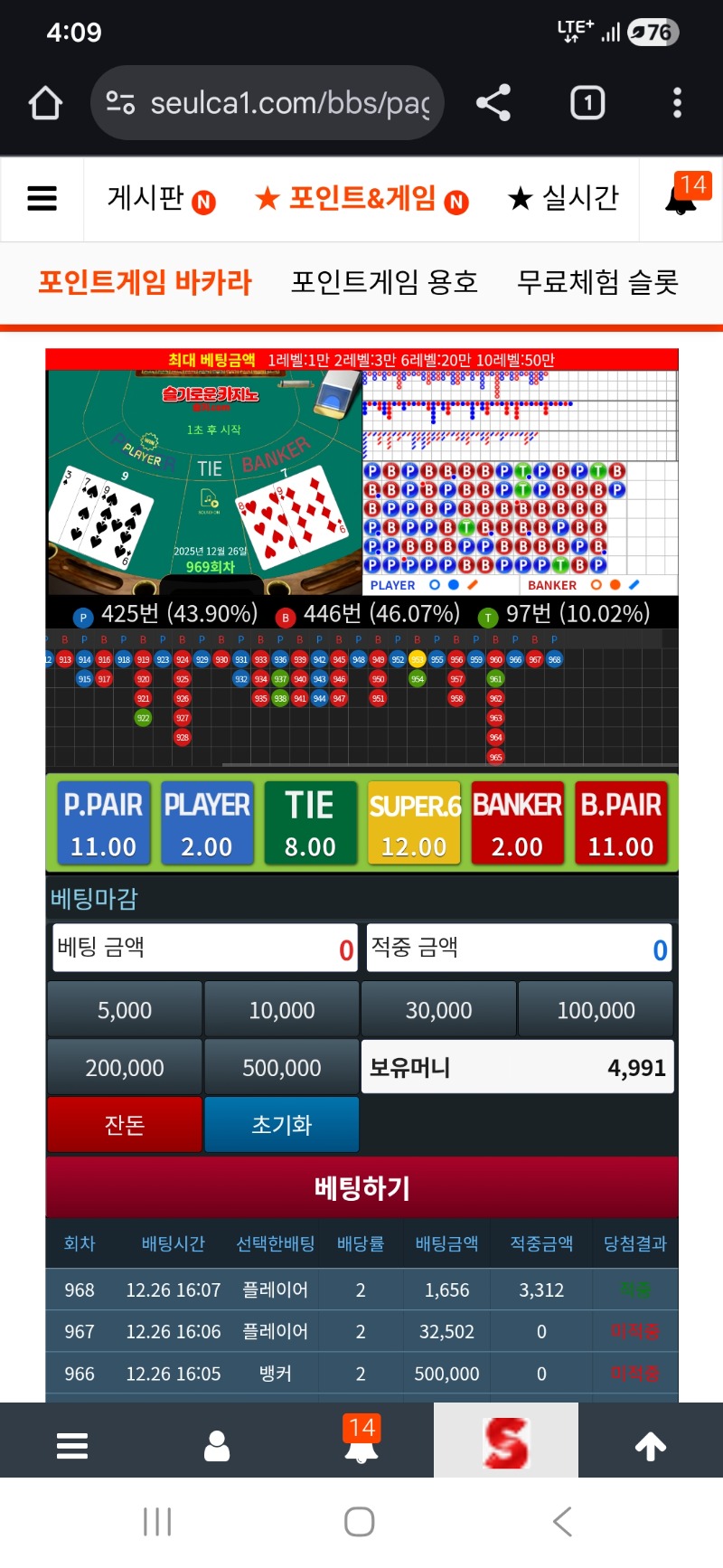Select the SUPER6 12.00 bet
Screen dimensions: 723x1568
(x=414, y=823)
